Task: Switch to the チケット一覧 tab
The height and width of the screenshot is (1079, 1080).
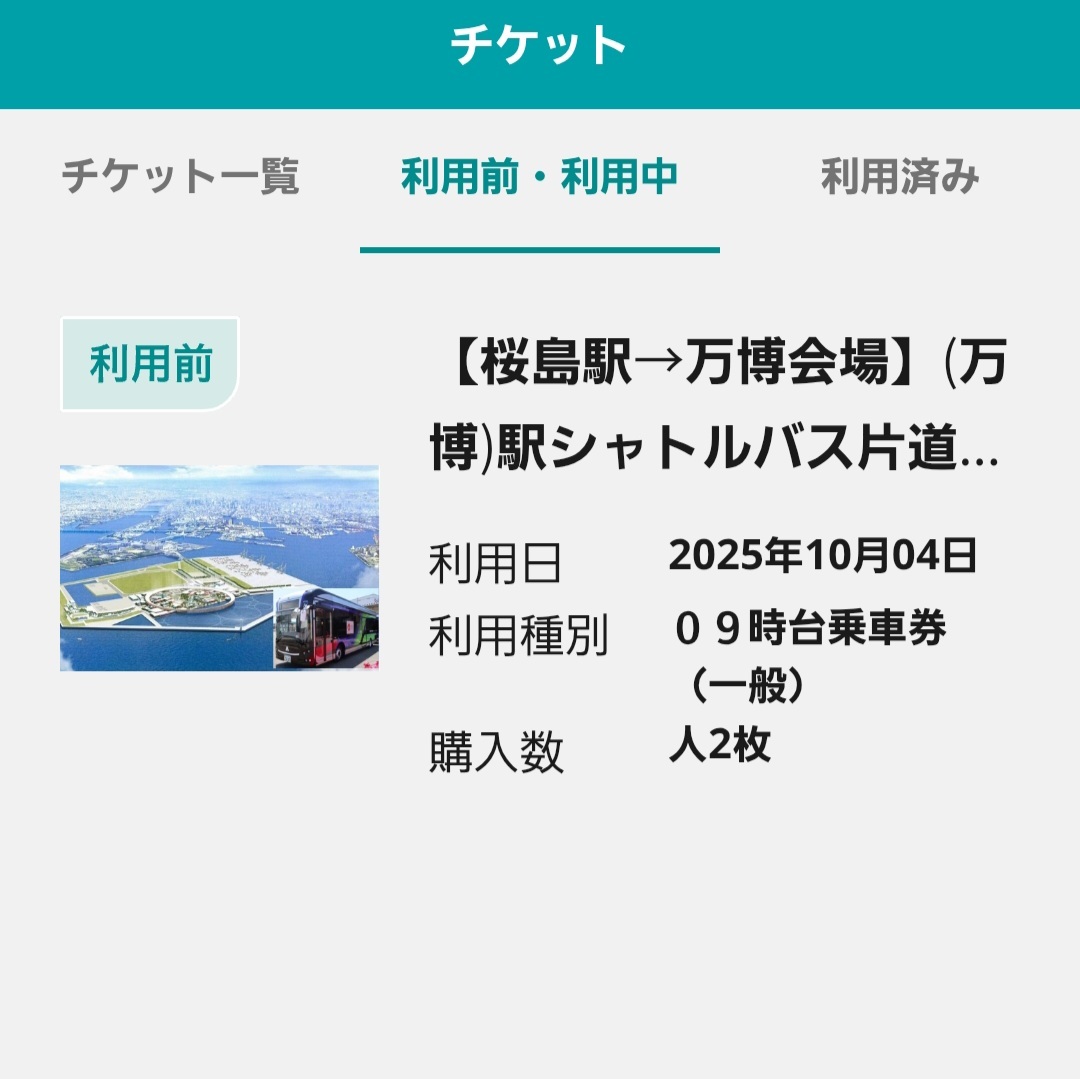Action: click(180, 178)
